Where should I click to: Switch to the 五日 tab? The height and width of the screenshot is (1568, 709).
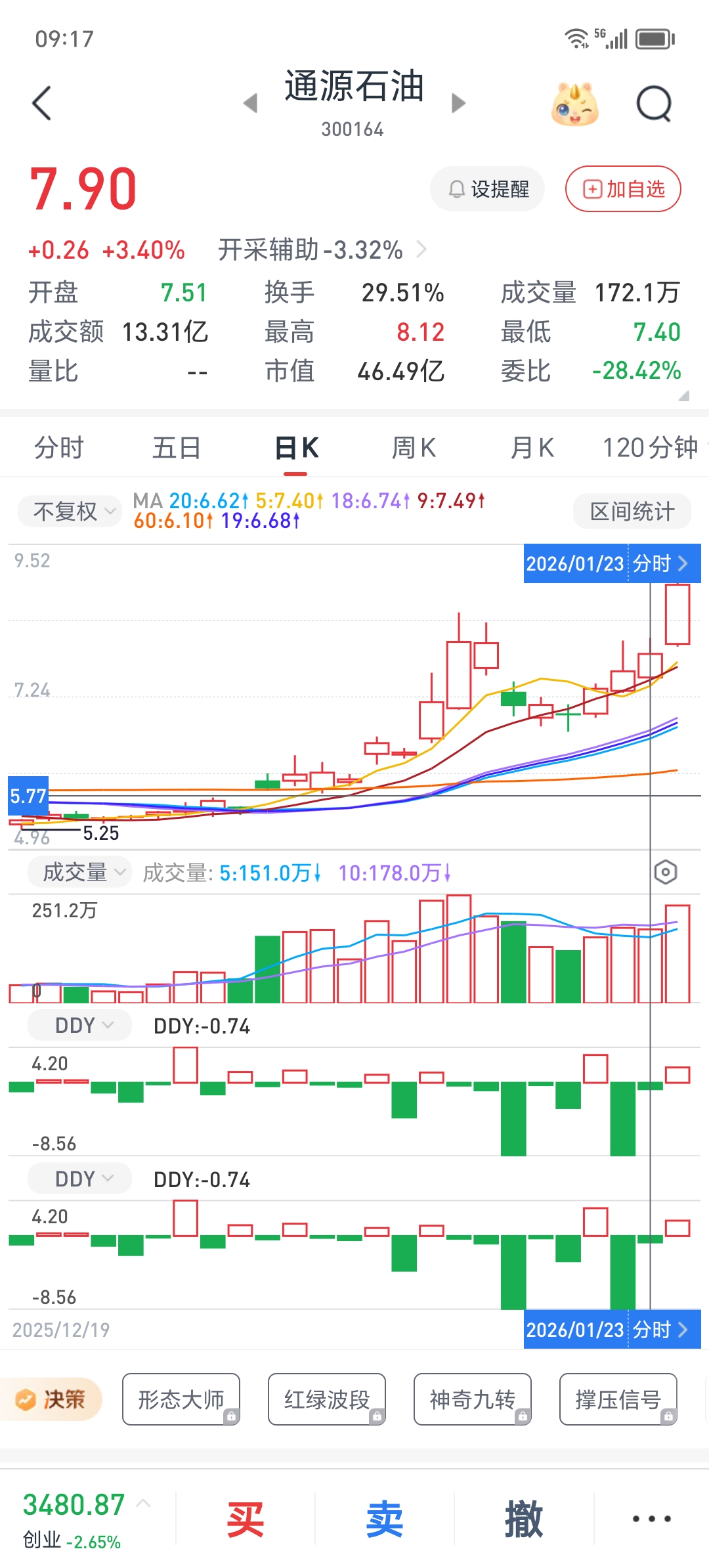pos(177,448)
